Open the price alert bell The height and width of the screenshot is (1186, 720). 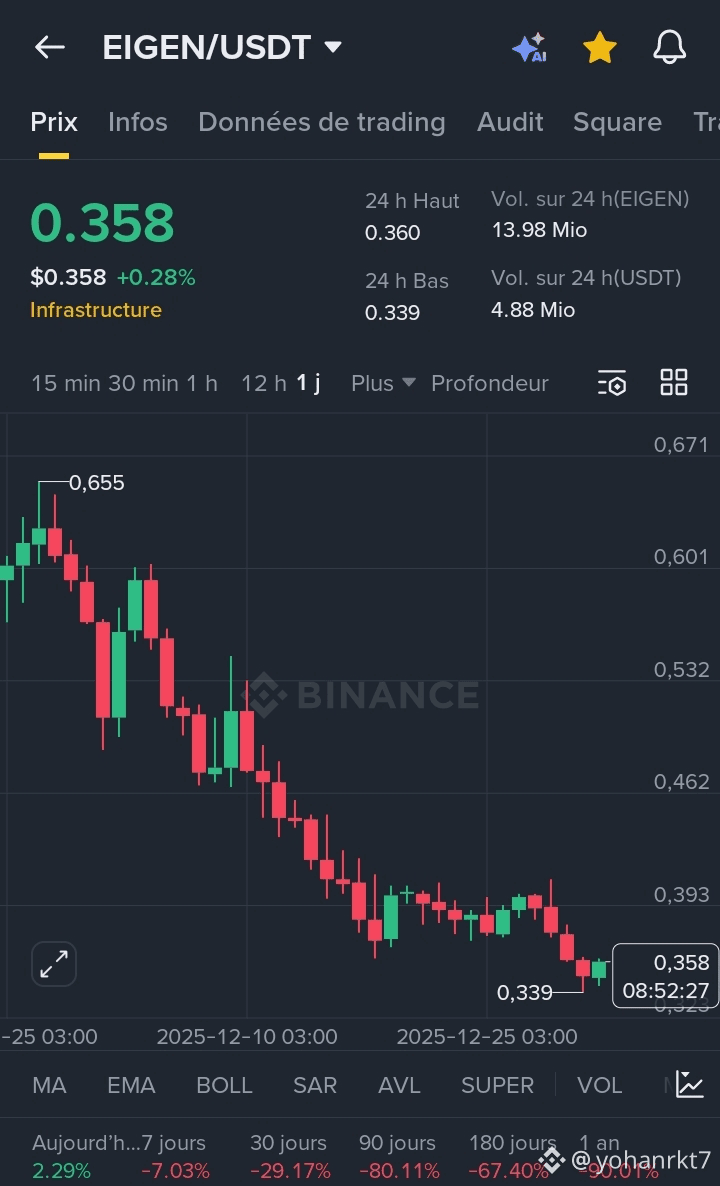coord(669,47)
